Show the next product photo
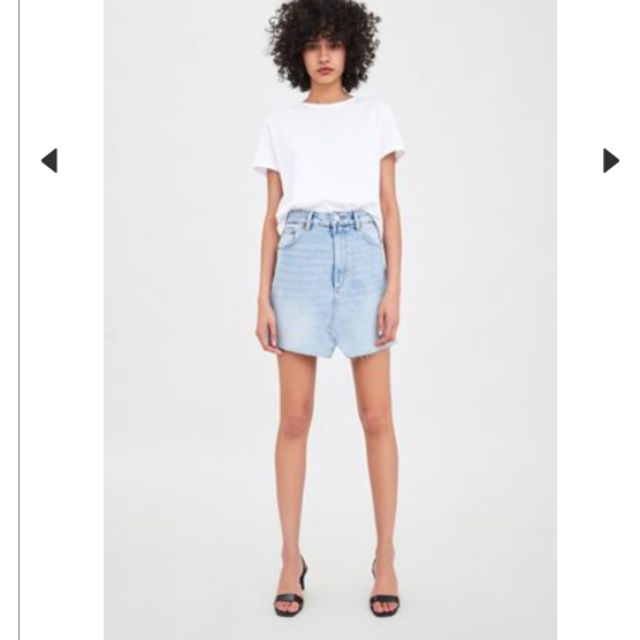 pyautogui.click(x=610, y=160)
